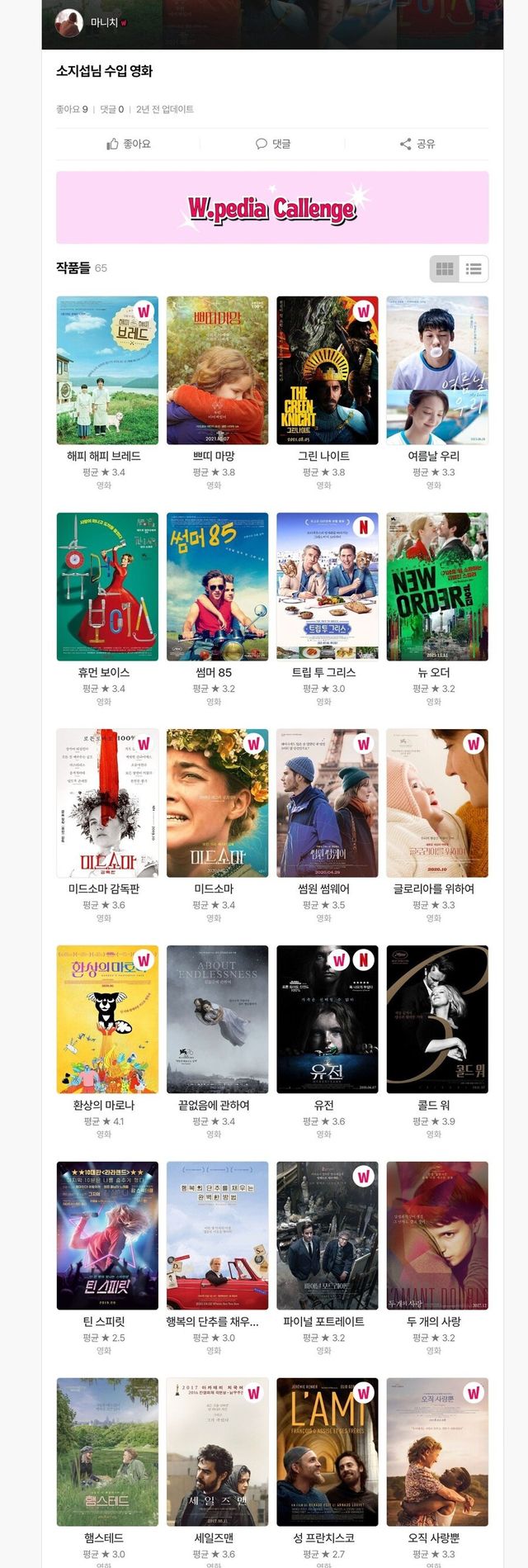Open movie 그린 나이트

(327, 370)
